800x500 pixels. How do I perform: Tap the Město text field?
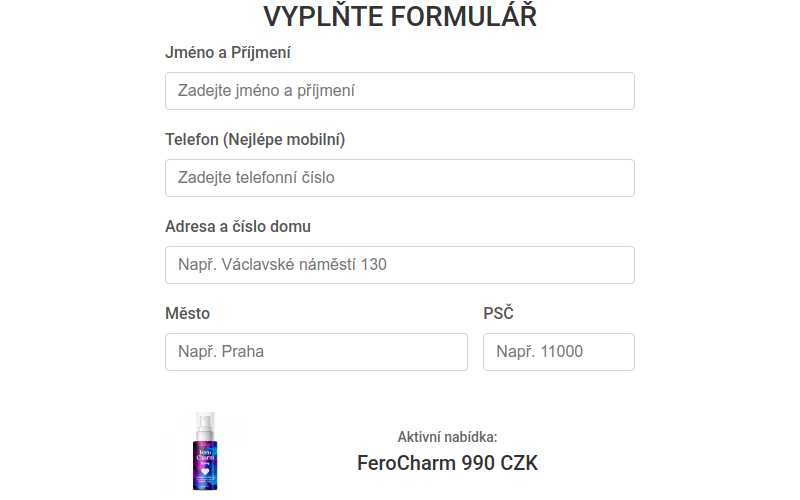(x=316, y=352)
